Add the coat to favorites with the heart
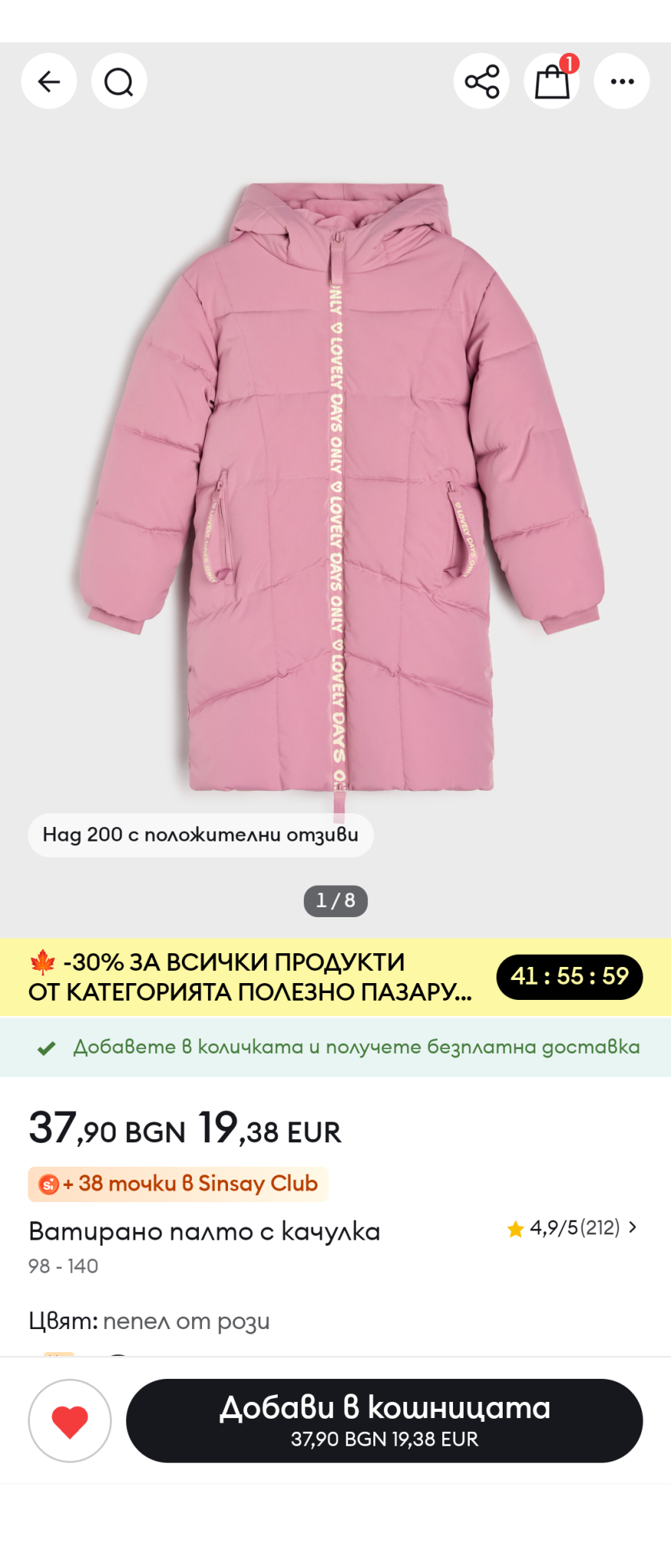Screen dimensions: 671x1568 coord(70,1421)
